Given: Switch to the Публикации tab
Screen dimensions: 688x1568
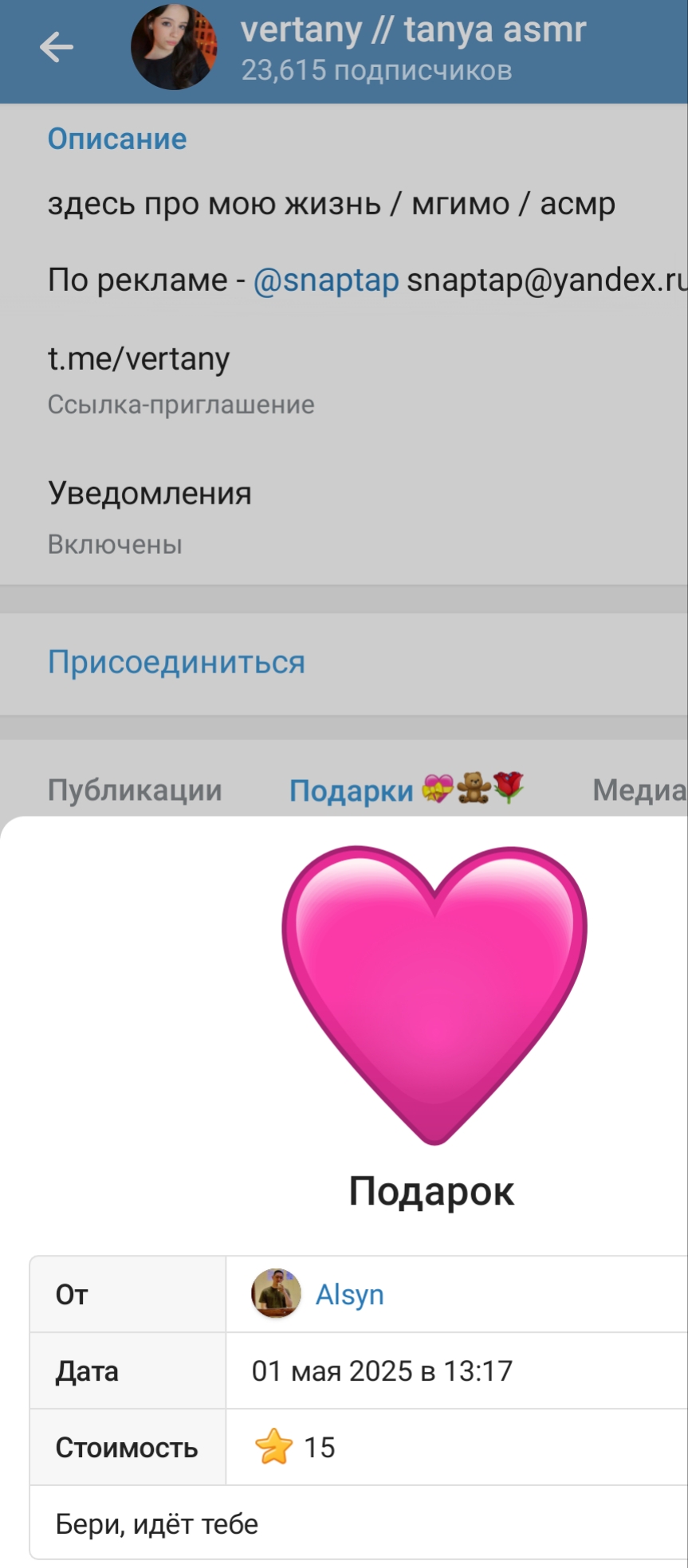Looking at the screenshot, I should point(135,790).
